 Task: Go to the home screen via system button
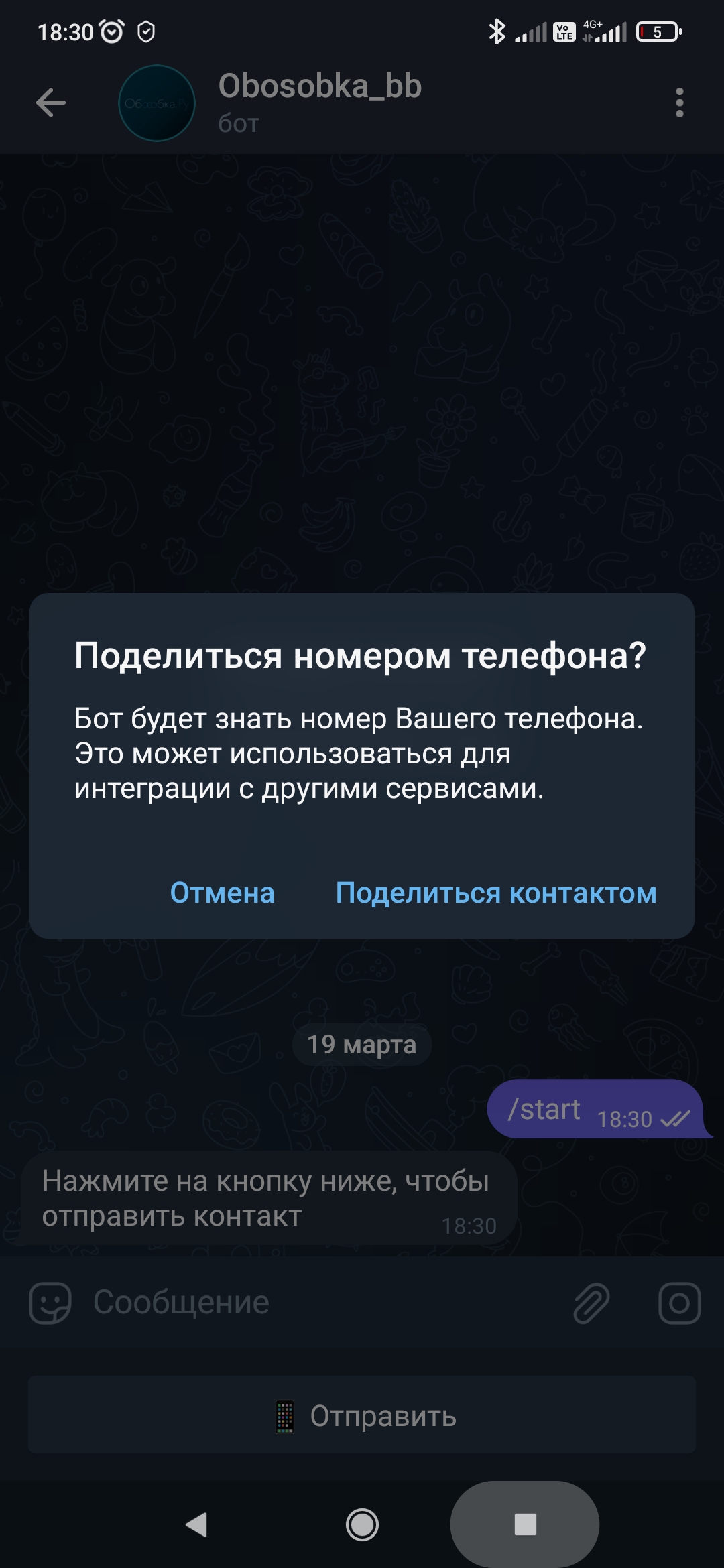click(x=362, y=1524)
